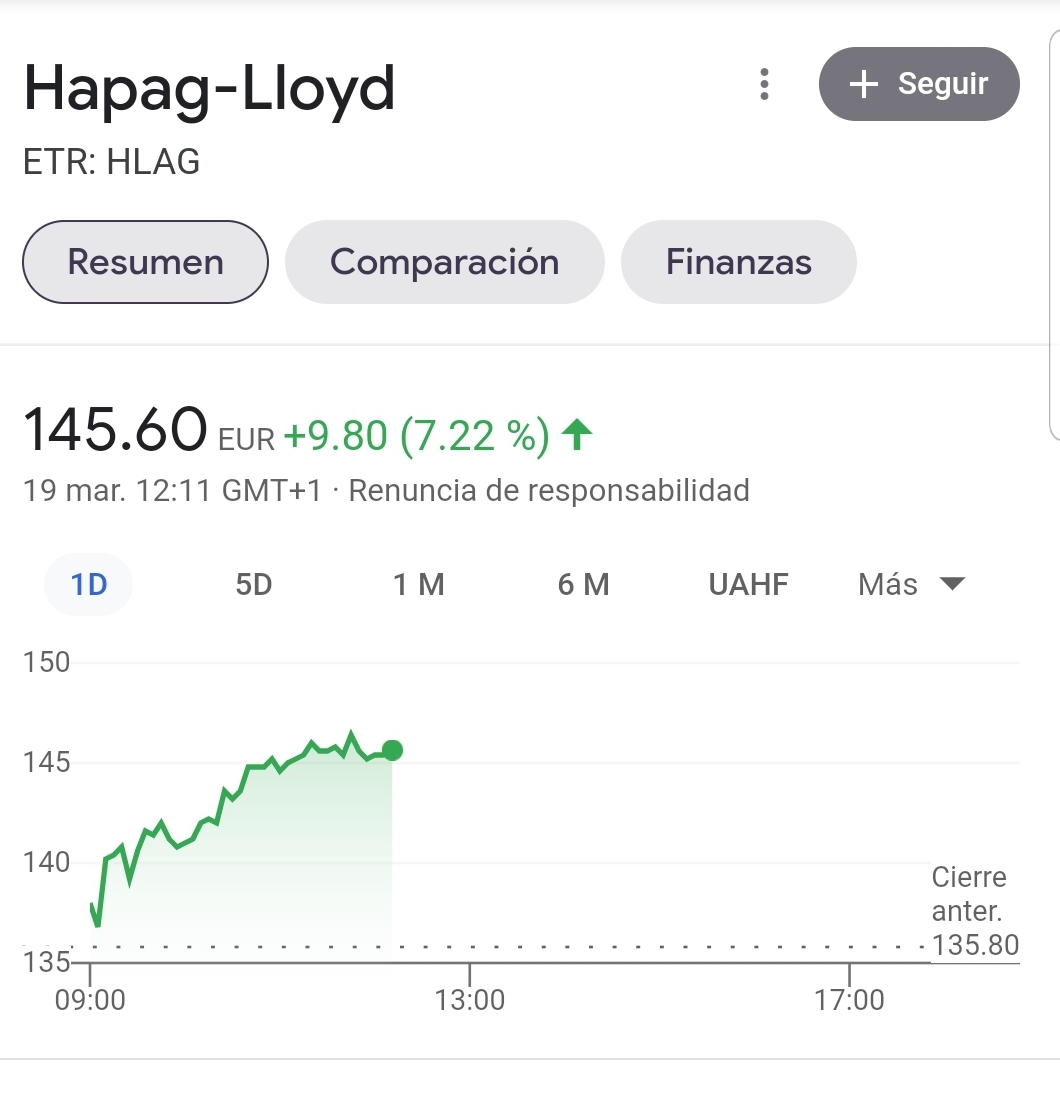Choose the UAHF chart range
This screenshot has width=1060, height=1094.
[x=748, y=584]
